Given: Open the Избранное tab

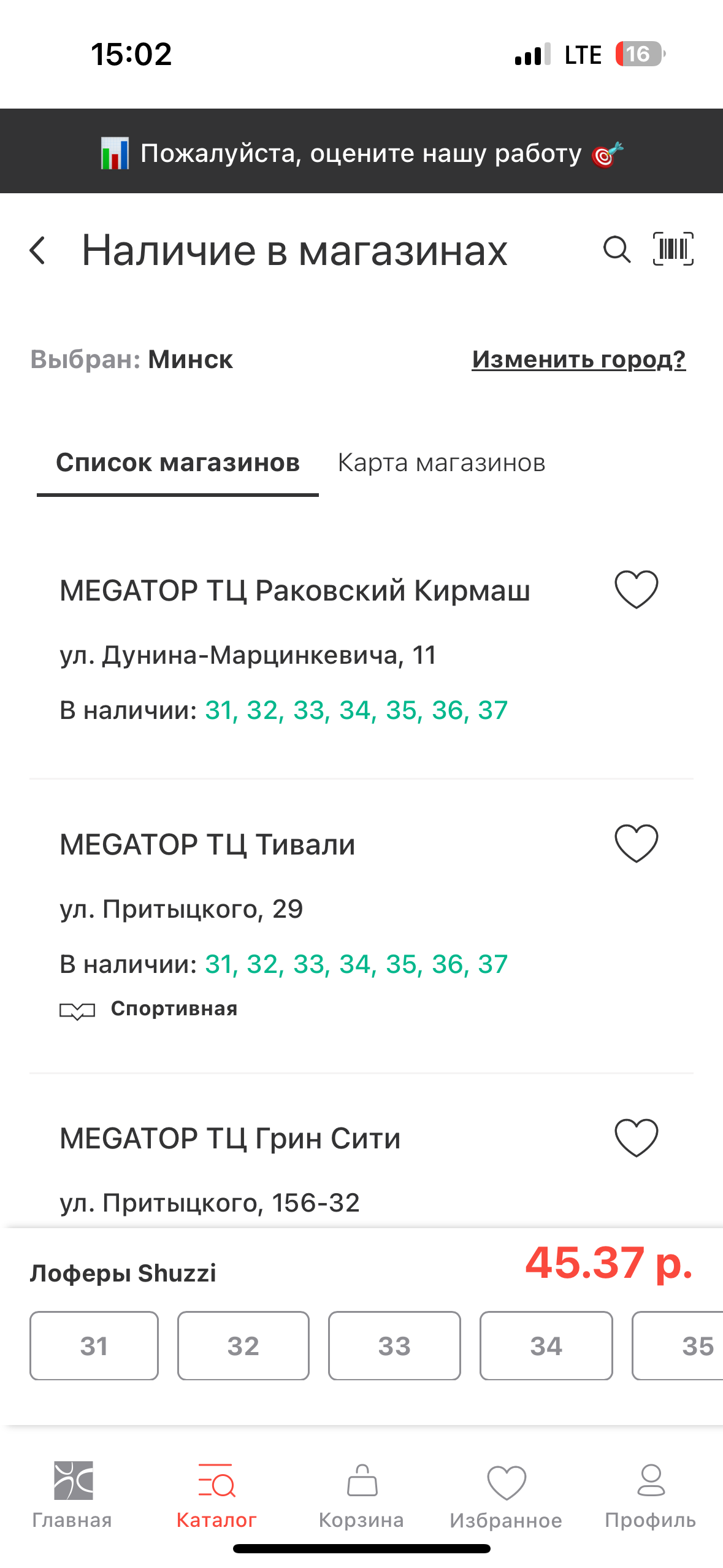Looking at the screenshot, I should point(506,1496).
